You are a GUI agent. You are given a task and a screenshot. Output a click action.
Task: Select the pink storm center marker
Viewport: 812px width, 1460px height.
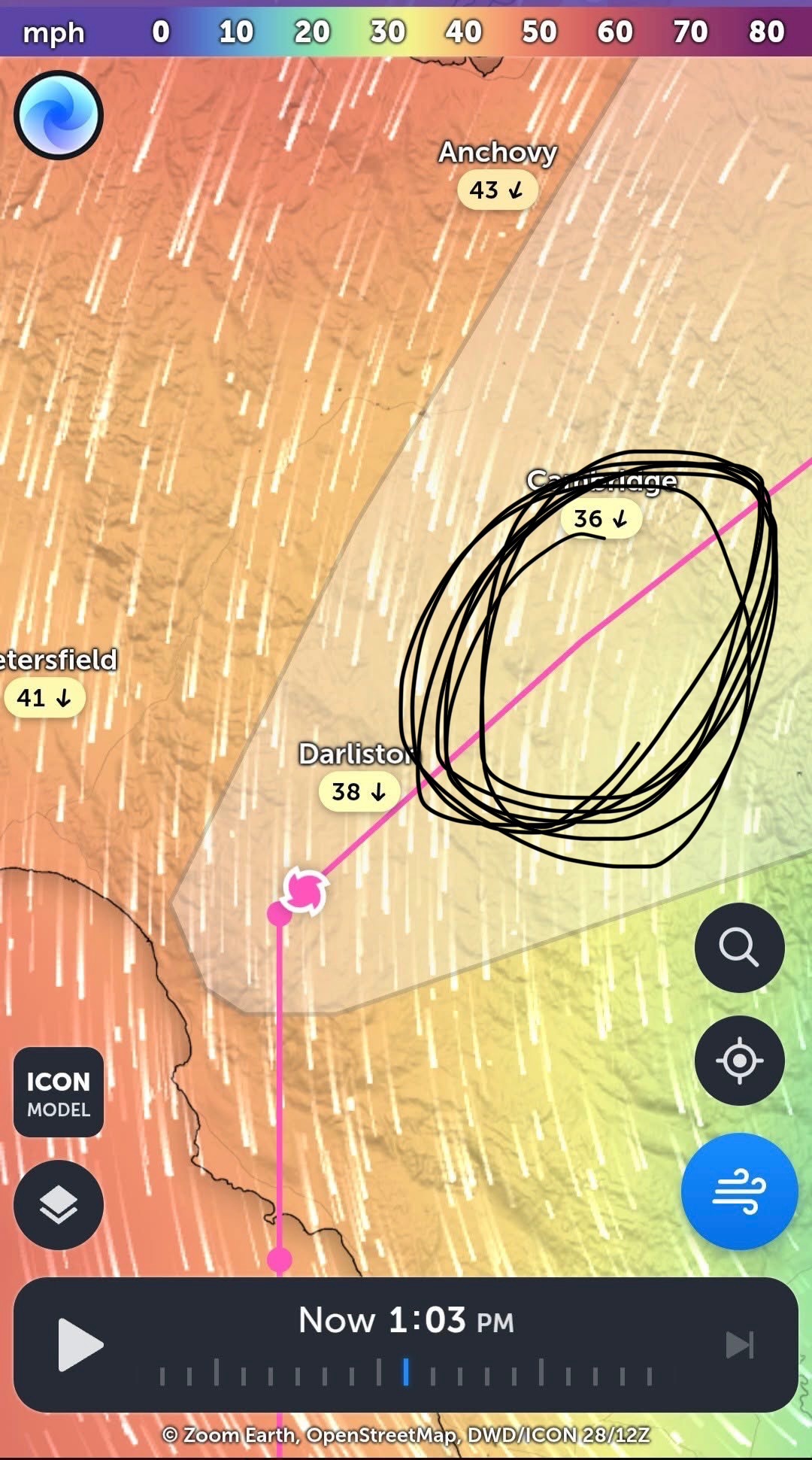click(x=304, y=891)
